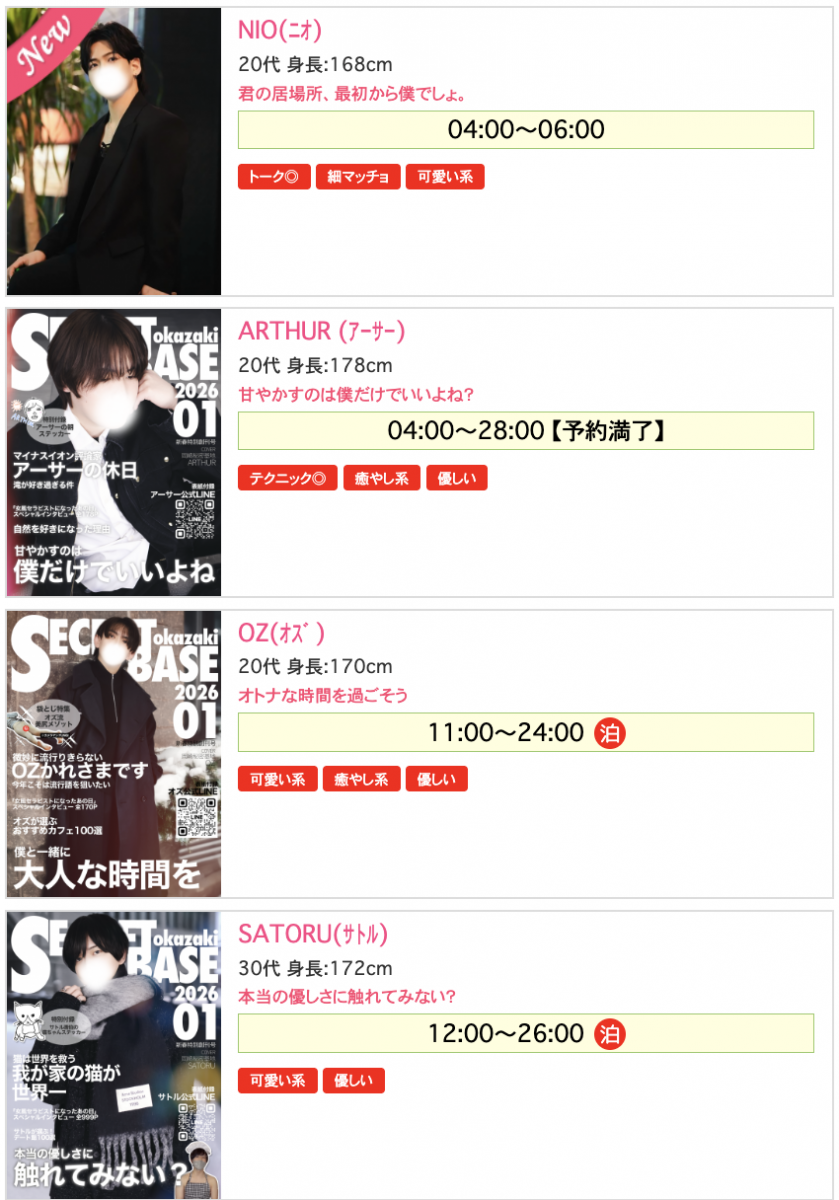The image size is (839, 1200).
Task: Open NIO's profile photo
Action: (114, 152)
